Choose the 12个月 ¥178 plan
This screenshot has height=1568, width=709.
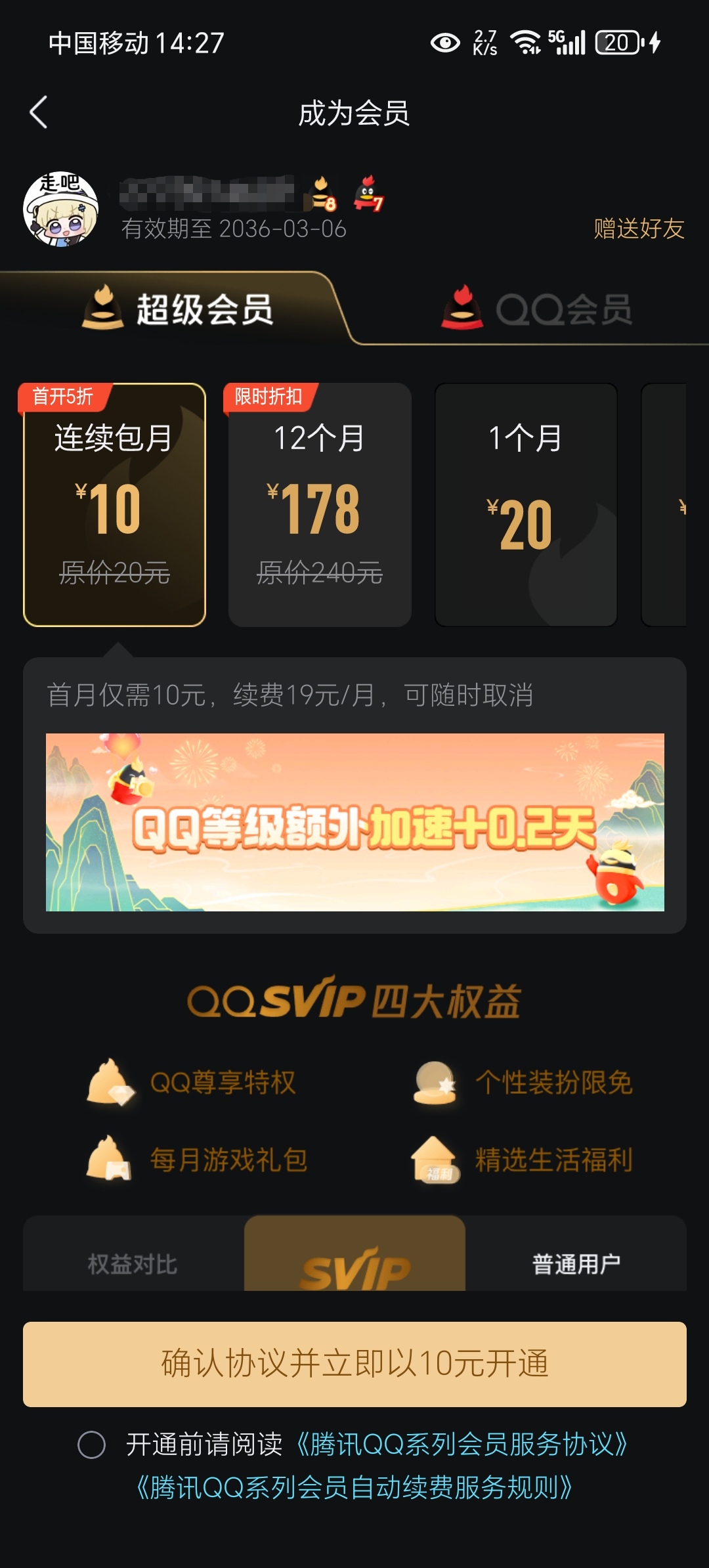tap(320, 504)
